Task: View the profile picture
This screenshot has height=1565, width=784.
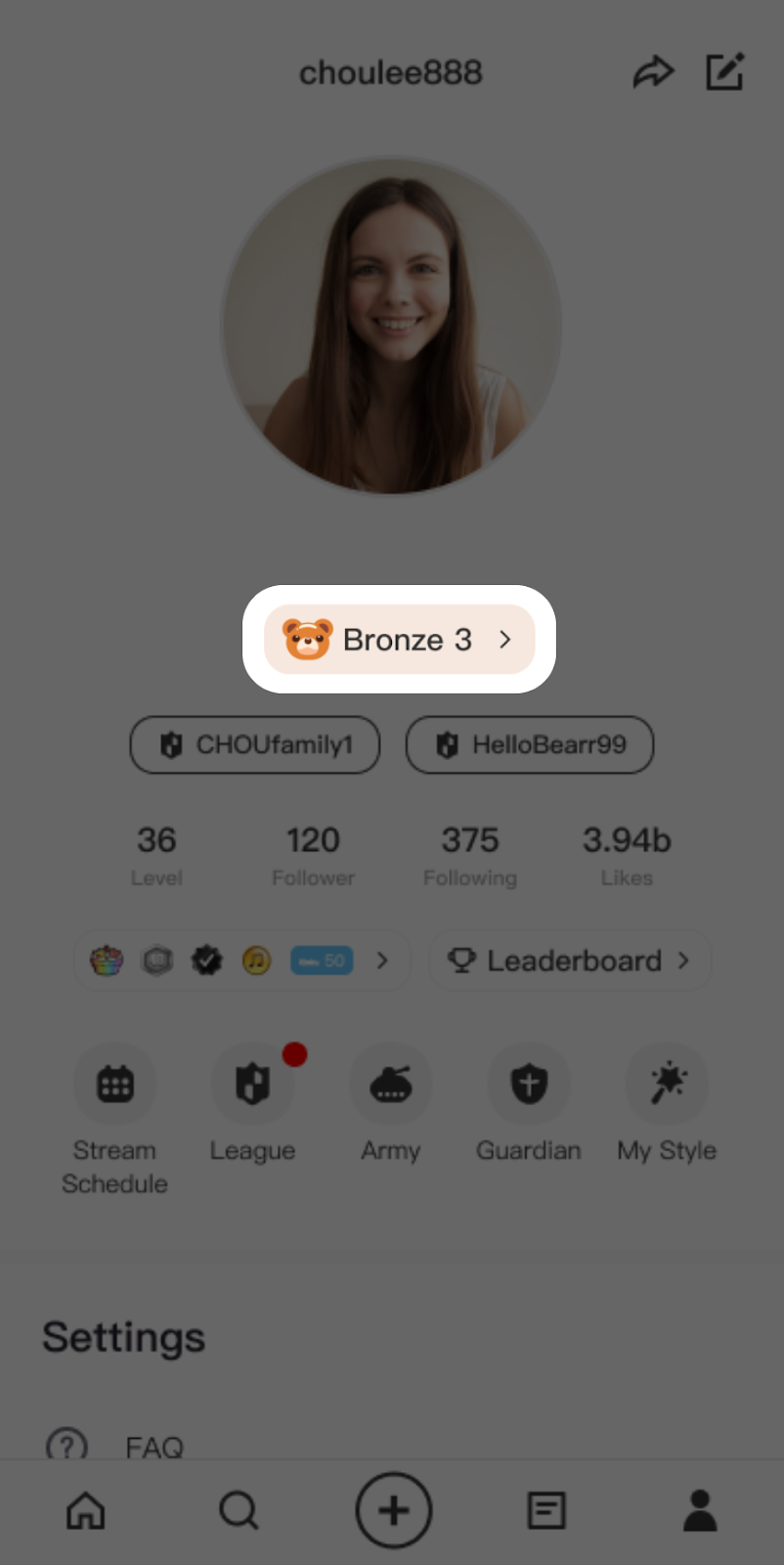Action: [x=391, y=326]
